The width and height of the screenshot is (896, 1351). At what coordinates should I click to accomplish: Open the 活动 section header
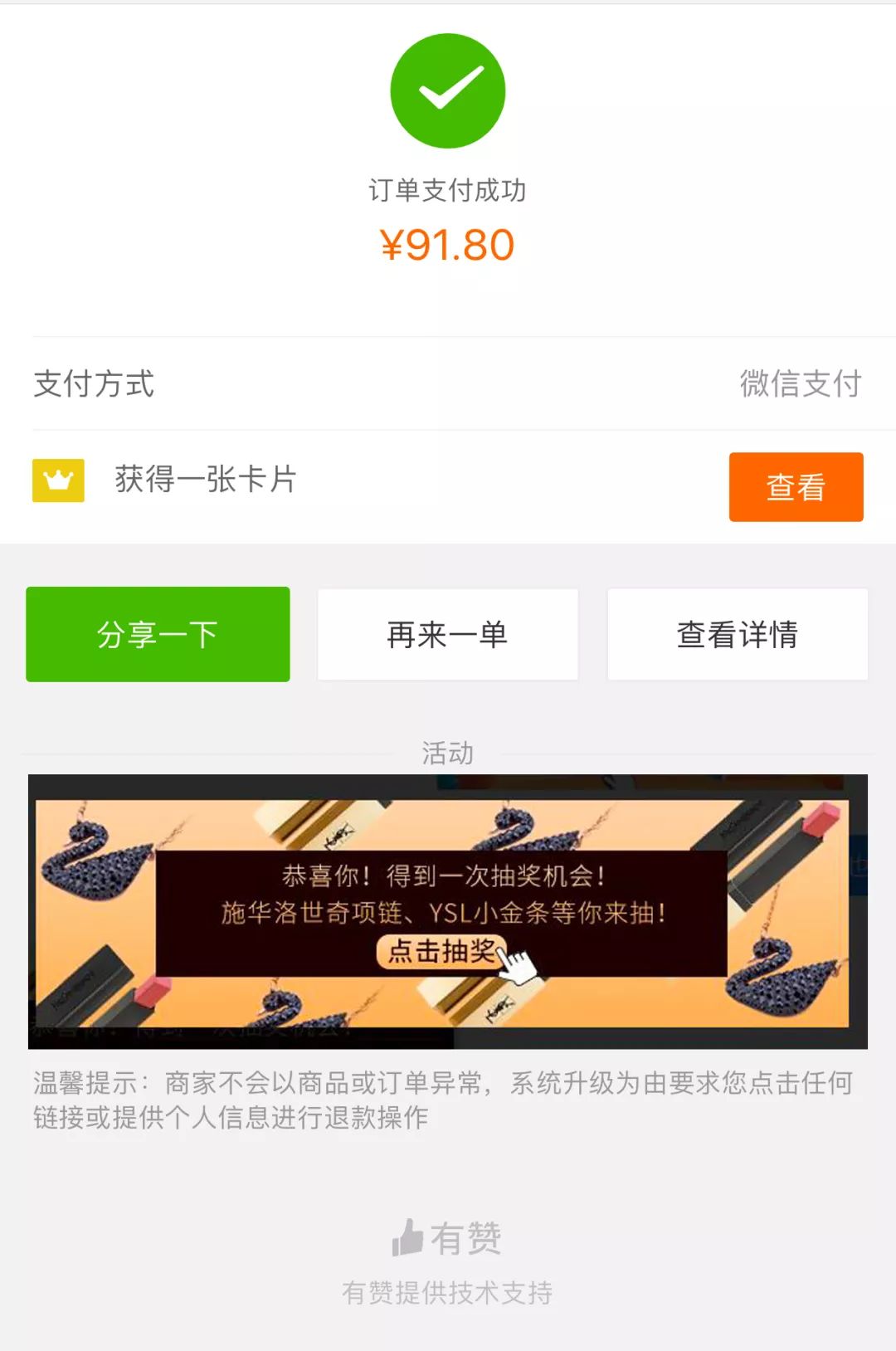click(448, 754)
